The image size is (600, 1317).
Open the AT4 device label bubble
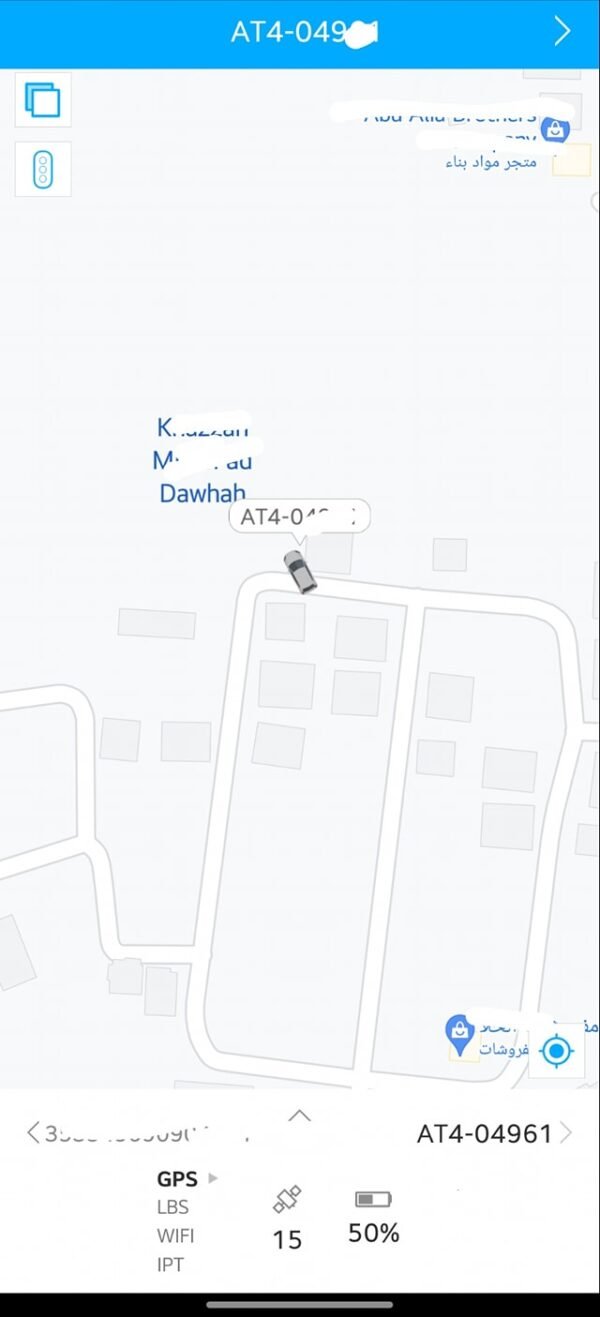299,517
